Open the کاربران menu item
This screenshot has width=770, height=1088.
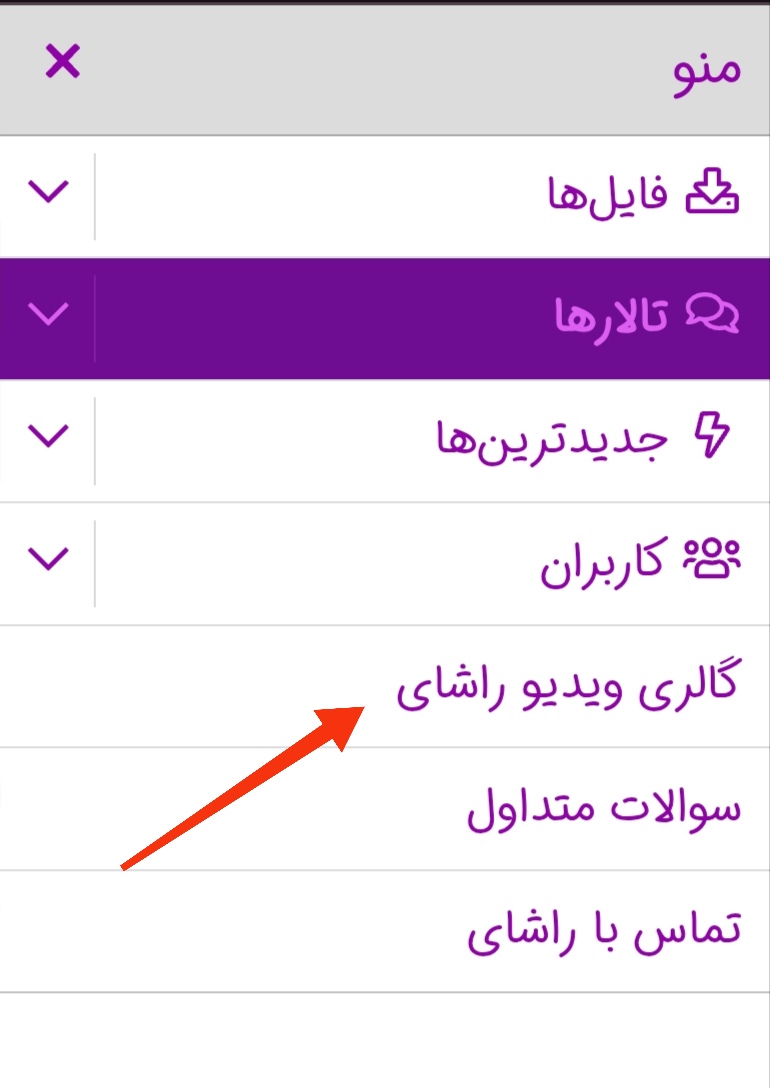click(x=640, y=562)
